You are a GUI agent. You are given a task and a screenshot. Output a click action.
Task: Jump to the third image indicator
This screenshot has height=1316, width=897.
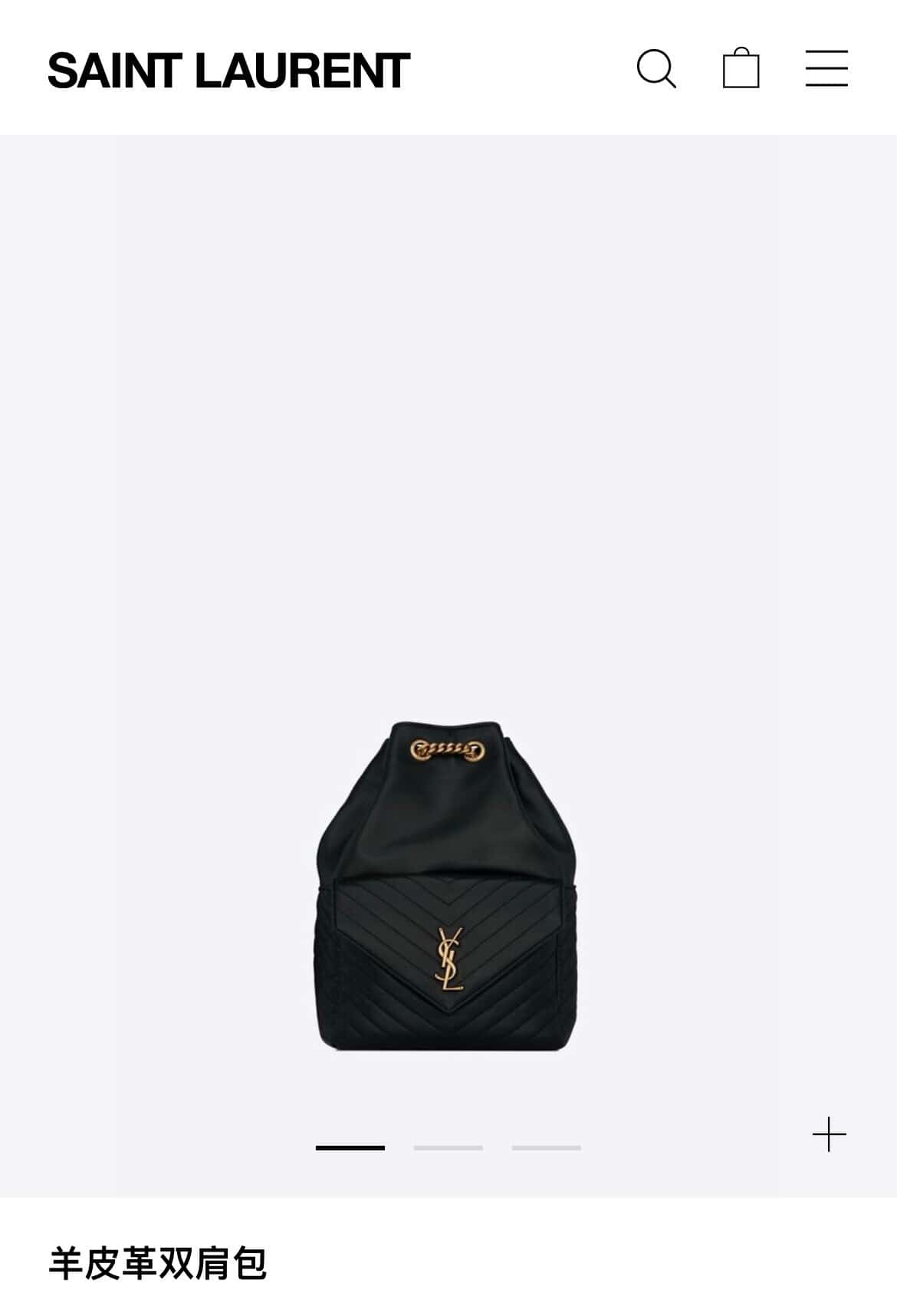tap(546, 1147)
